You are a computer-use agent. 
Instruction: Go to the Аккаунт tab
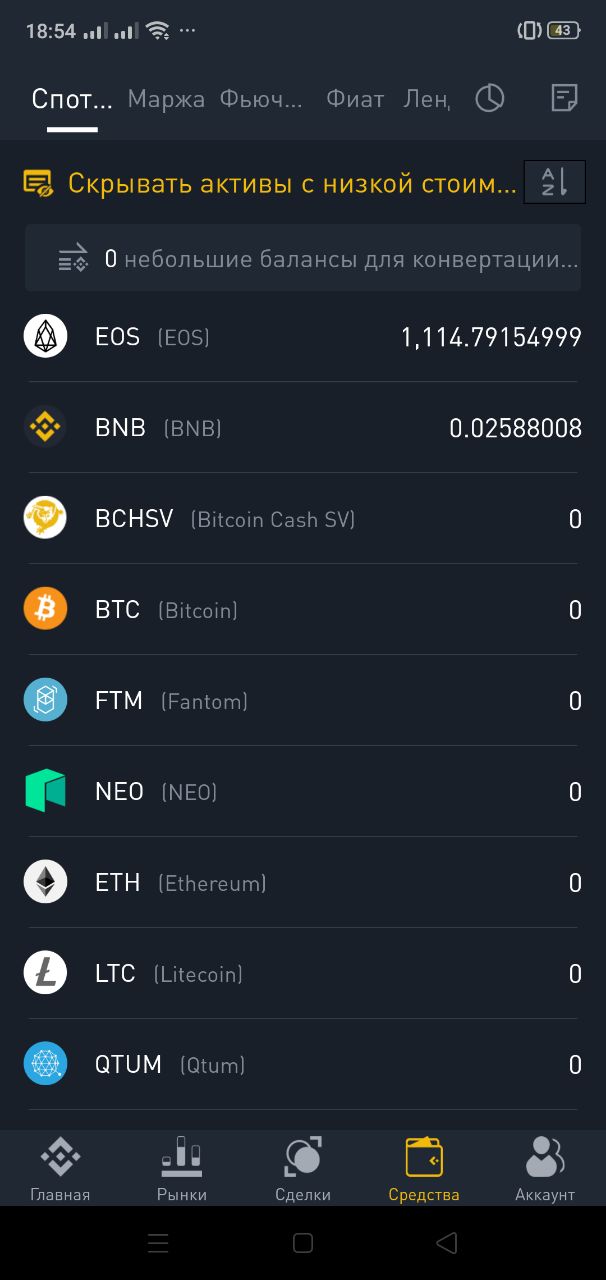[545, 1169]
